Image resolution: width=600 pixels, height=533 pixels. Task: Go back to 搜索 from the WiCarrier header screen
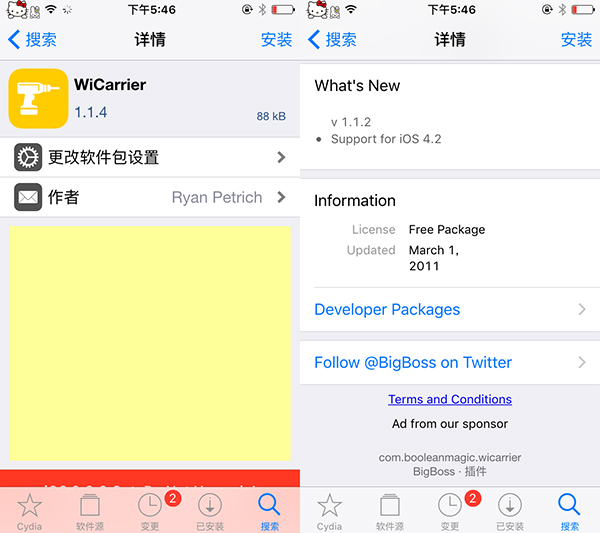pyautogui.click(x=32, y=40)
